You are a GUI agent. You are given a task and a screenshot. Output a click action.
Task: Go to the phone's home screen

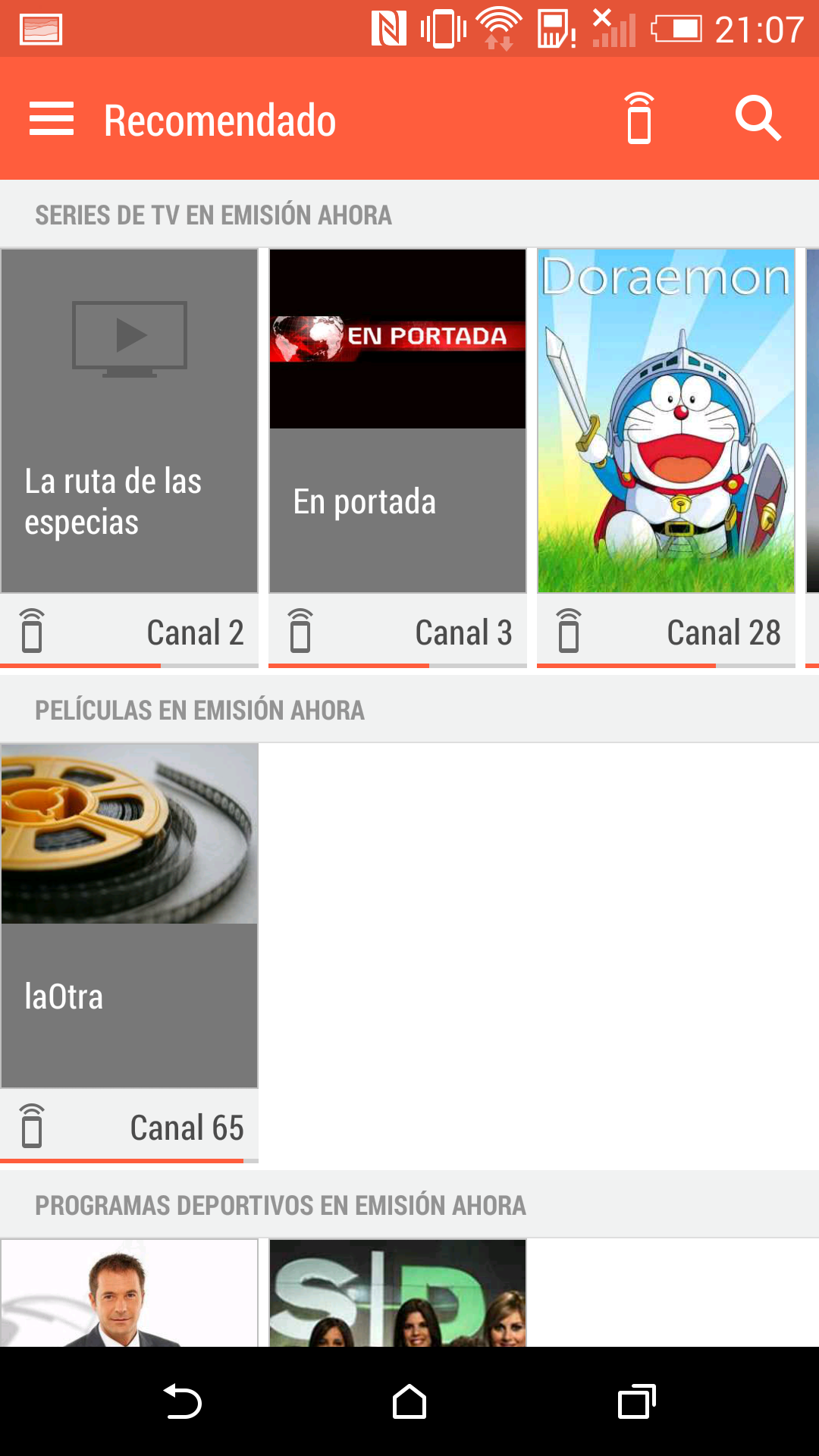(409, 1401)
